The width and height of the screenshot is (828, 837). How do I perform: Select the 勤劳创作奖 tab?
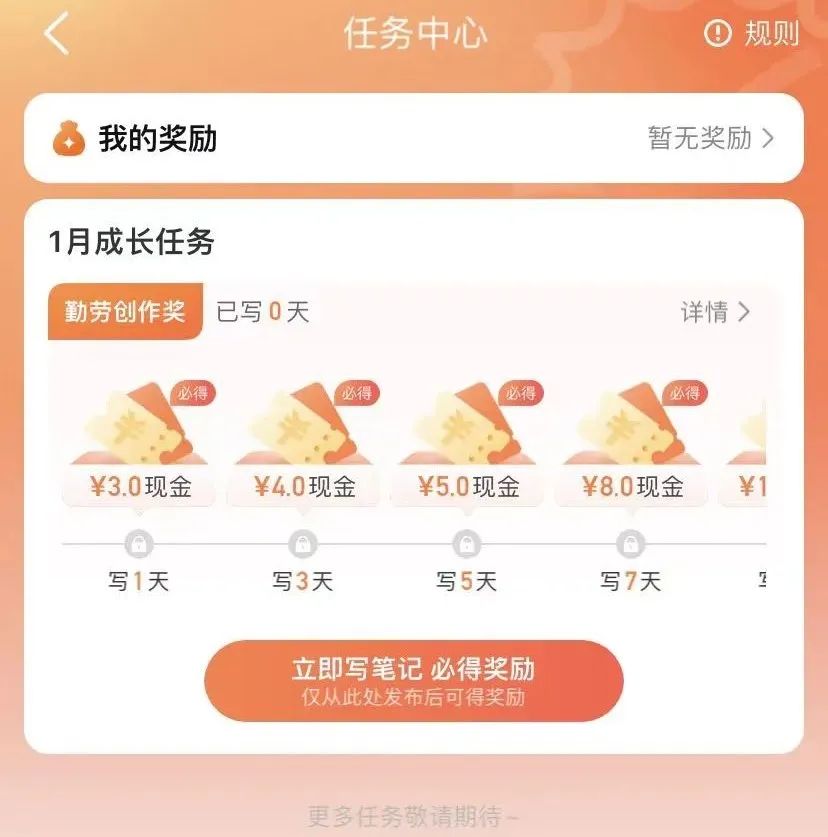[x=125, y=312]
